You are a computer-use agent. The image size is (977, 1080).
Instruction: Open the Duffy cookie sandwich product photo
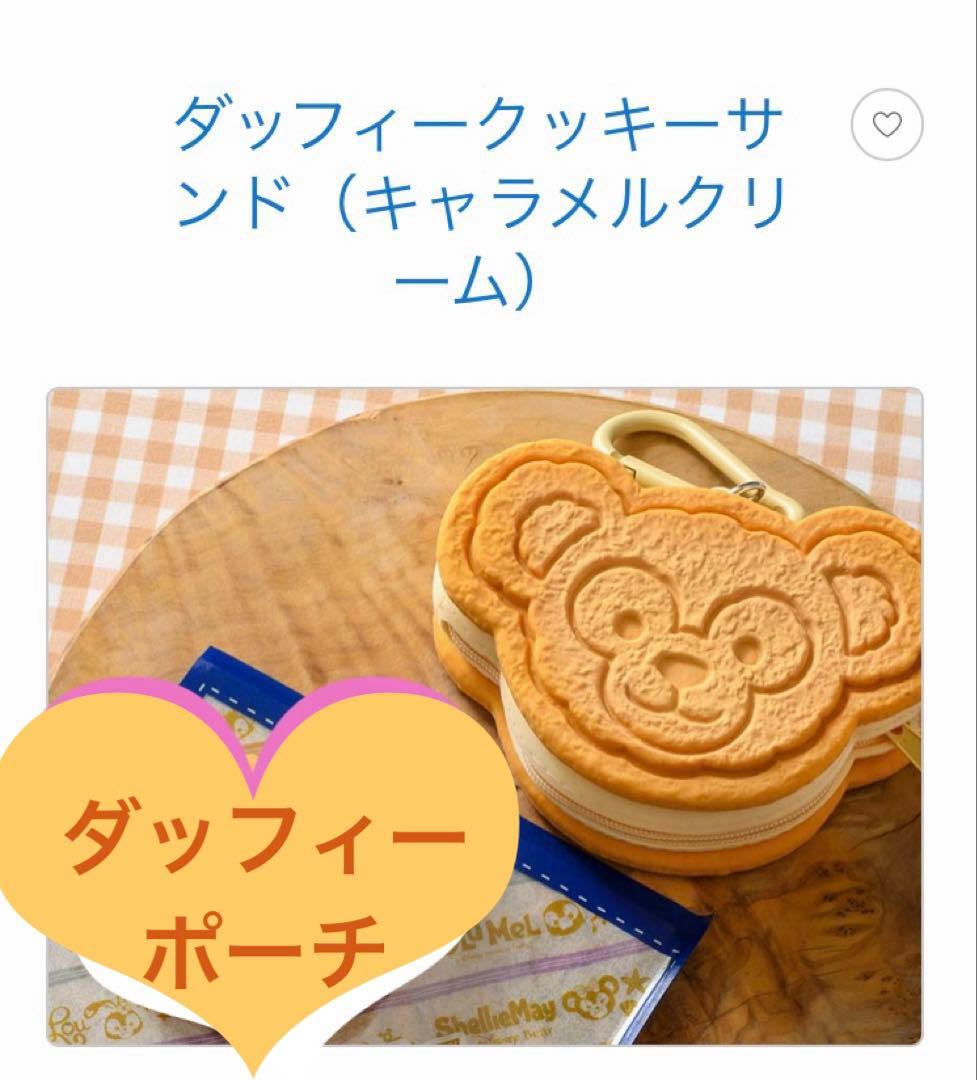pyautogui.click(x=484, y=716)
